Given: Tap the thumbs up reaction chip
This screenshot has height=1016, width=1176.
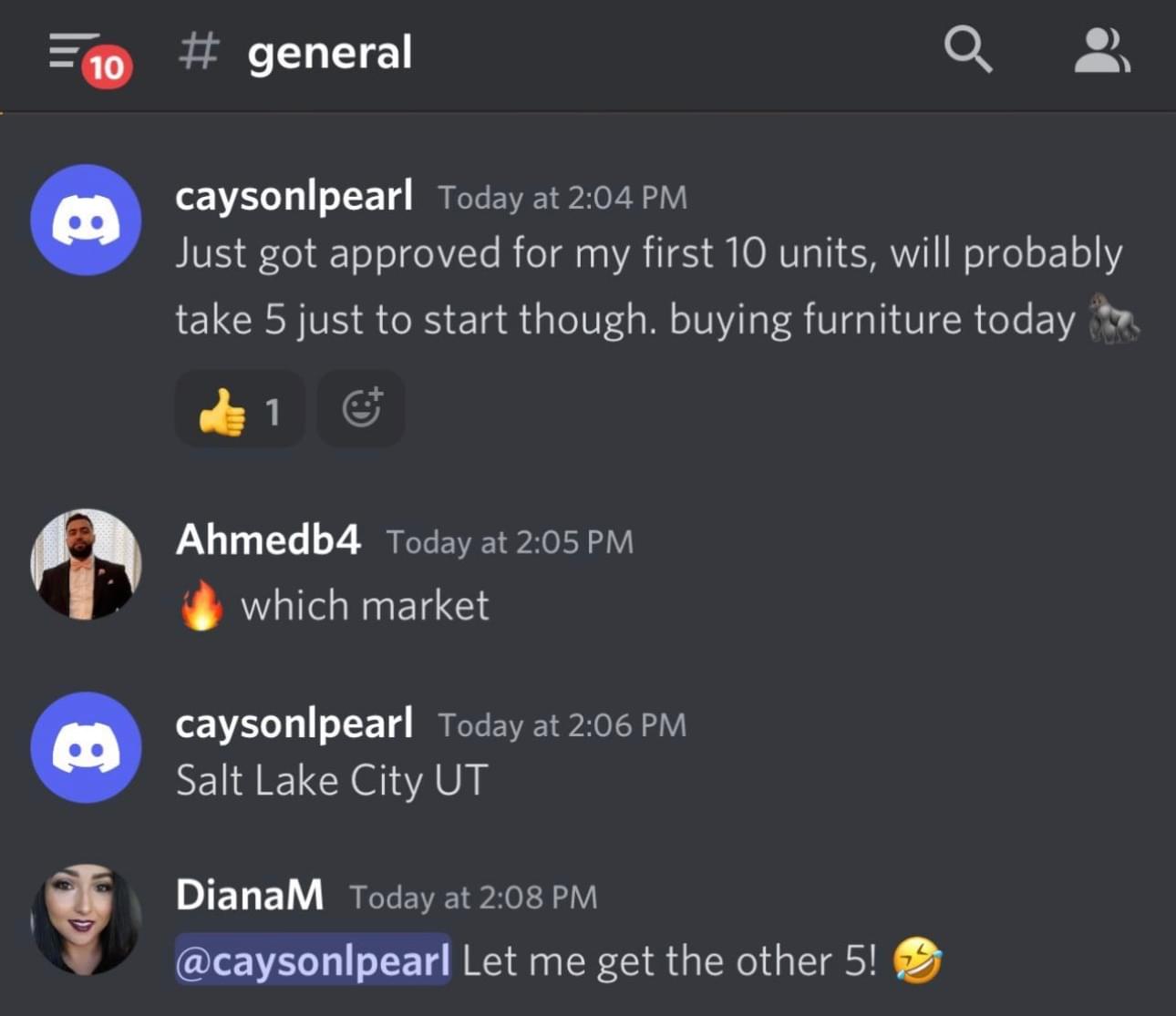Looking at the screenshot, I should tap(240, 410).
